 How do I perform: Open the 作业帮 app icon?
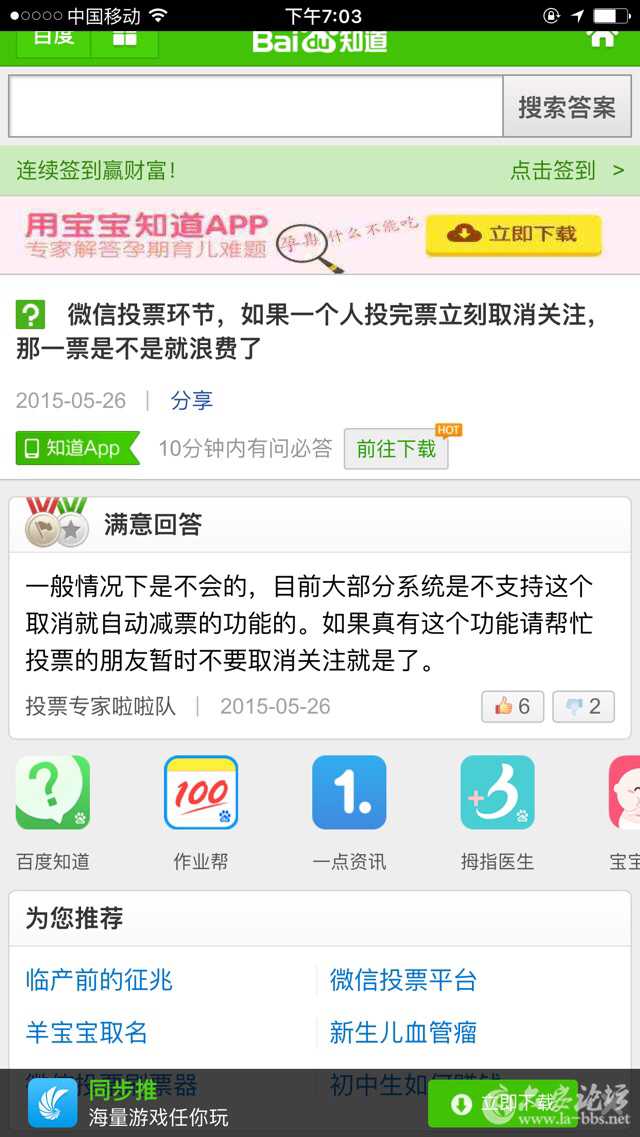[201, 793]
